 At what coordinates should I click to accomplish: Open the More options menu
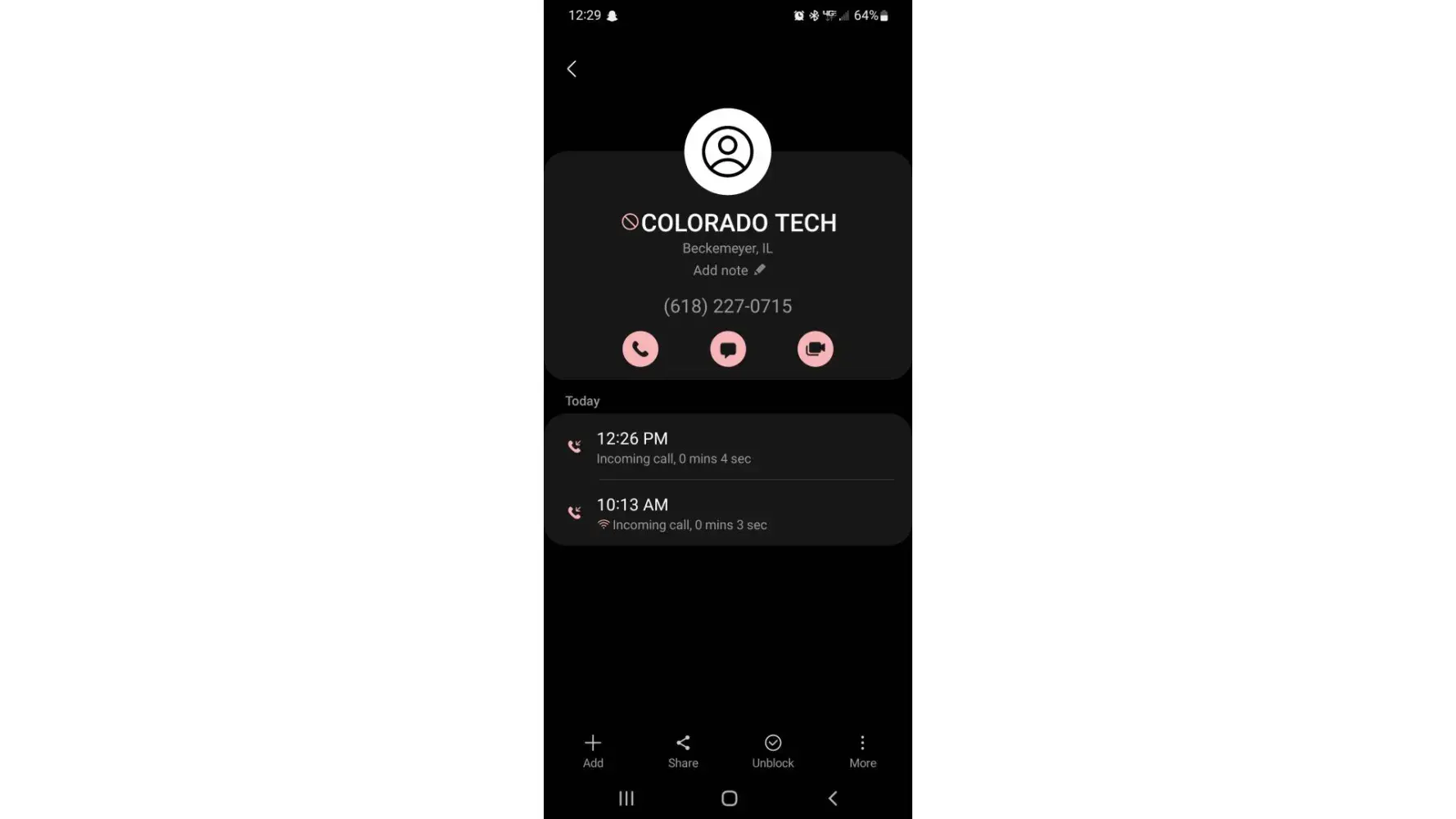[x=862, y=750]
